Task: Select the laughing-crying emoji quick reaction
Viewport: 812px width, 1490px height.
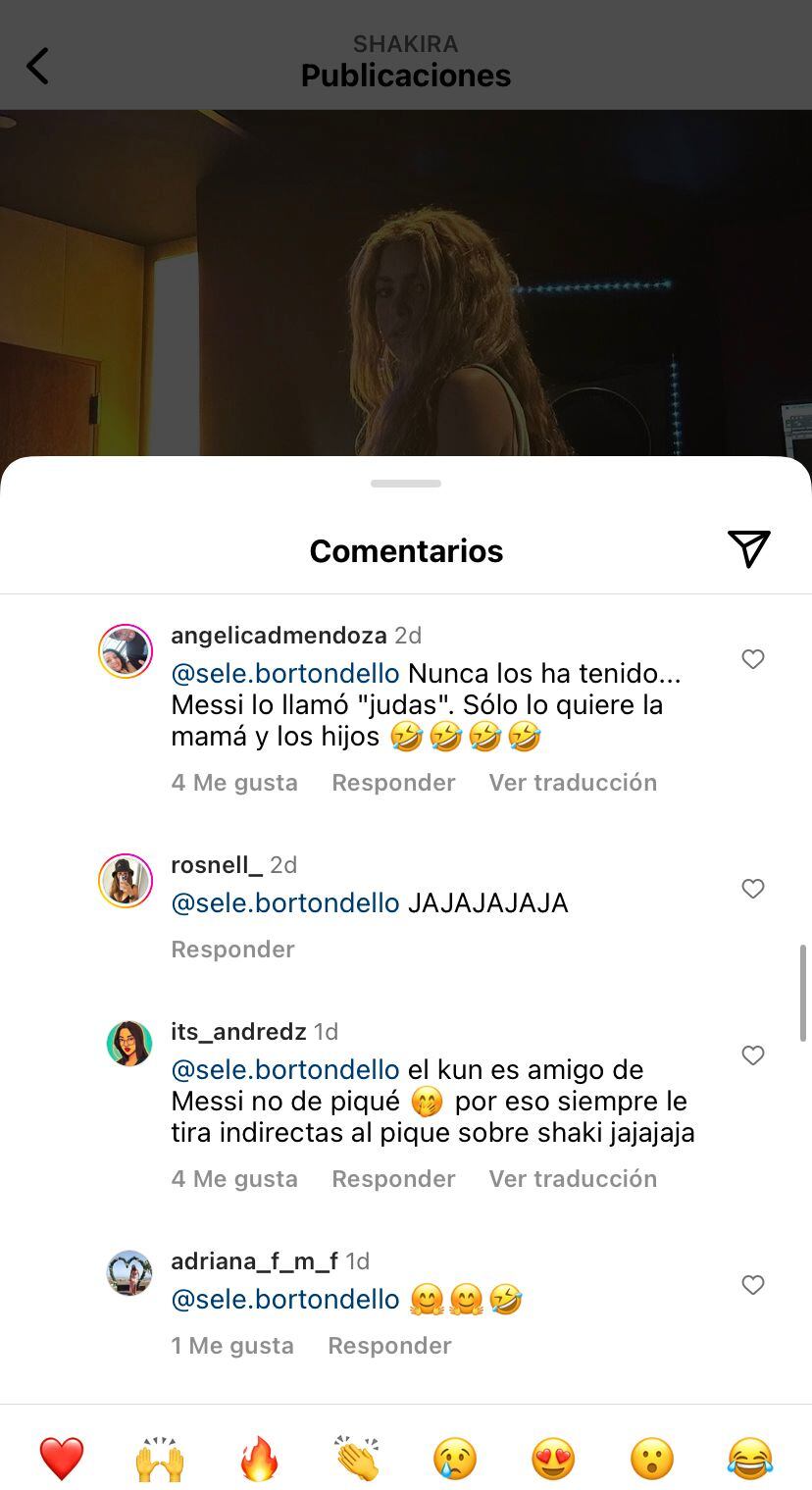Action: click(x=749, y=1458)
